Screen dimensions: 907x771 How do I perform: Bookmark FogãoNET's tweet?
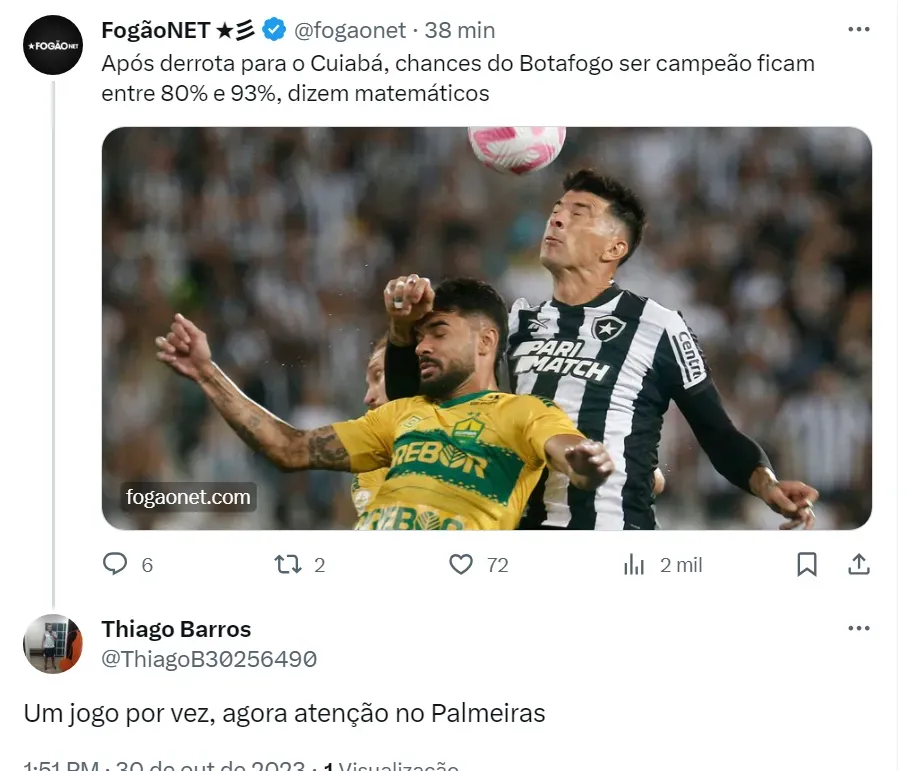(x=806, y=565)
